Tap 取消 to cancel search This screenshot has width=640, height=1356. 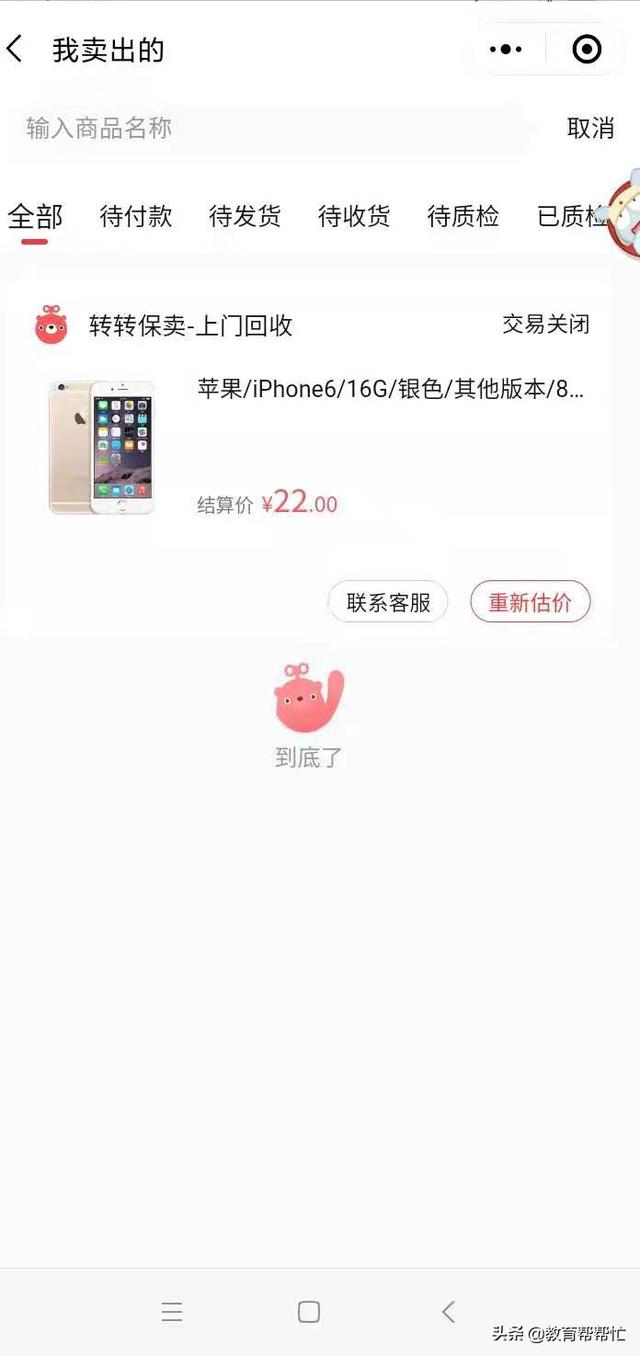click(x=590, y=128)
